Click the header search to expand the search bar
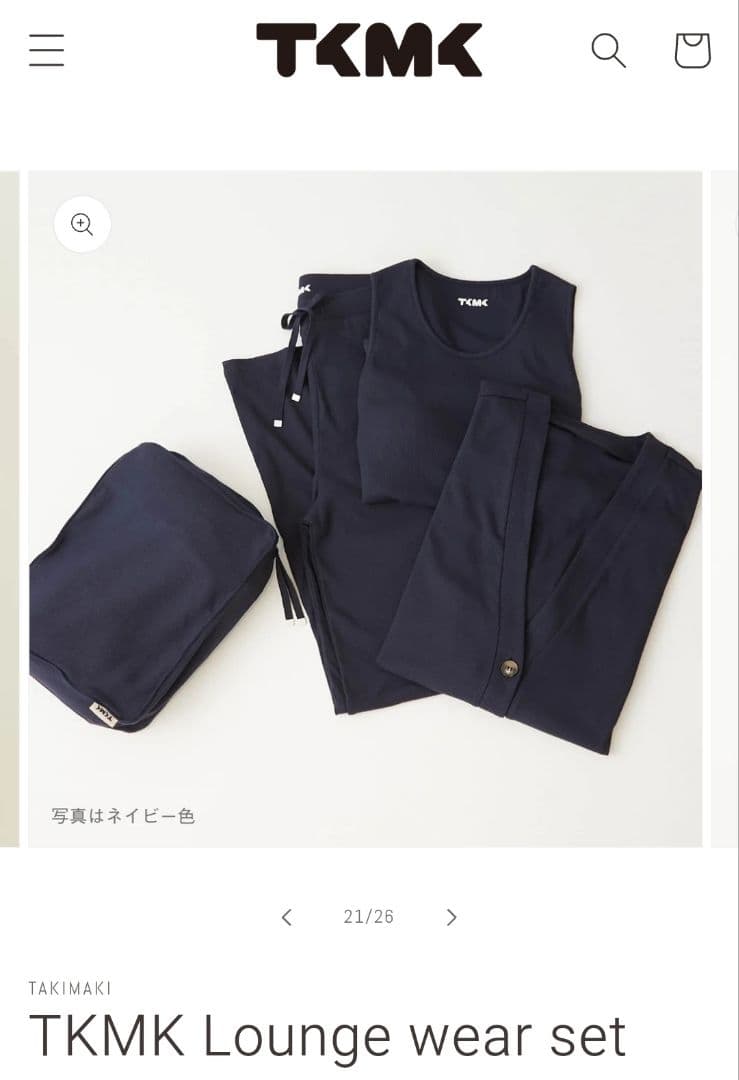Image resolution: width=739 pixels, height=1080 pixels. (609, 50)
